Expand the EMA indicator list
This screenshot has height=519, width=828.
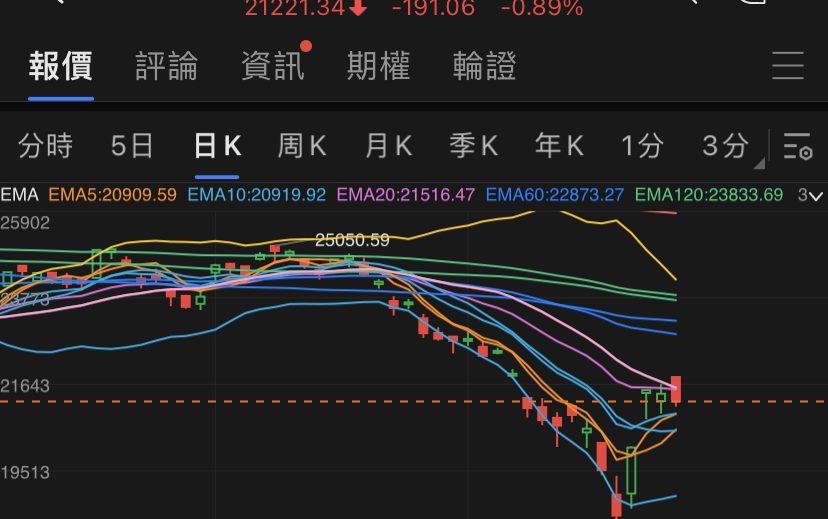click(x=811, y=195)
